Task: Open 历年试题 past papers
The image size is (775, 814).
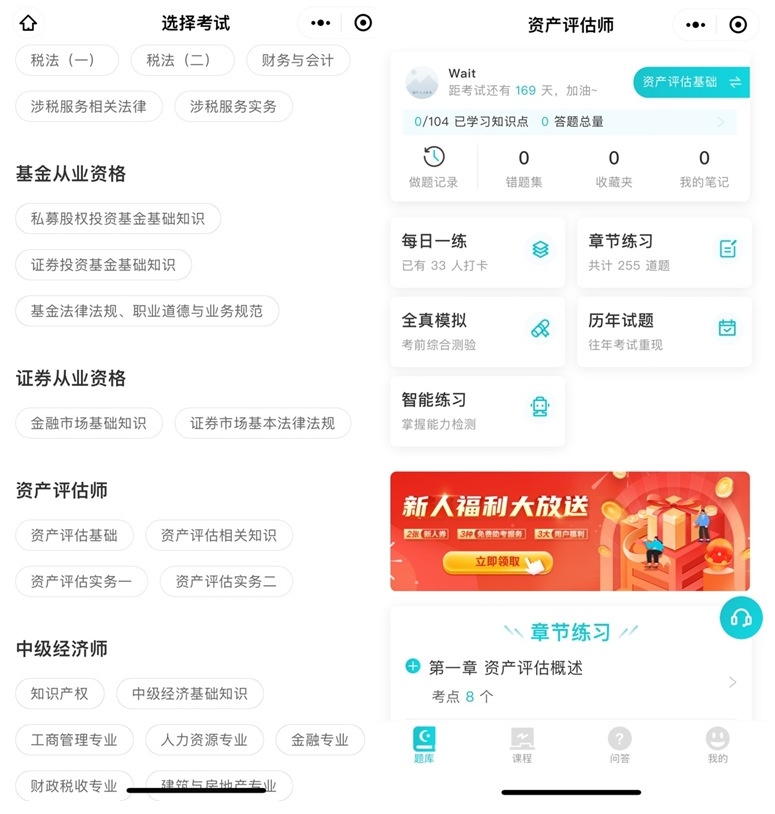Action: (663, 331)
